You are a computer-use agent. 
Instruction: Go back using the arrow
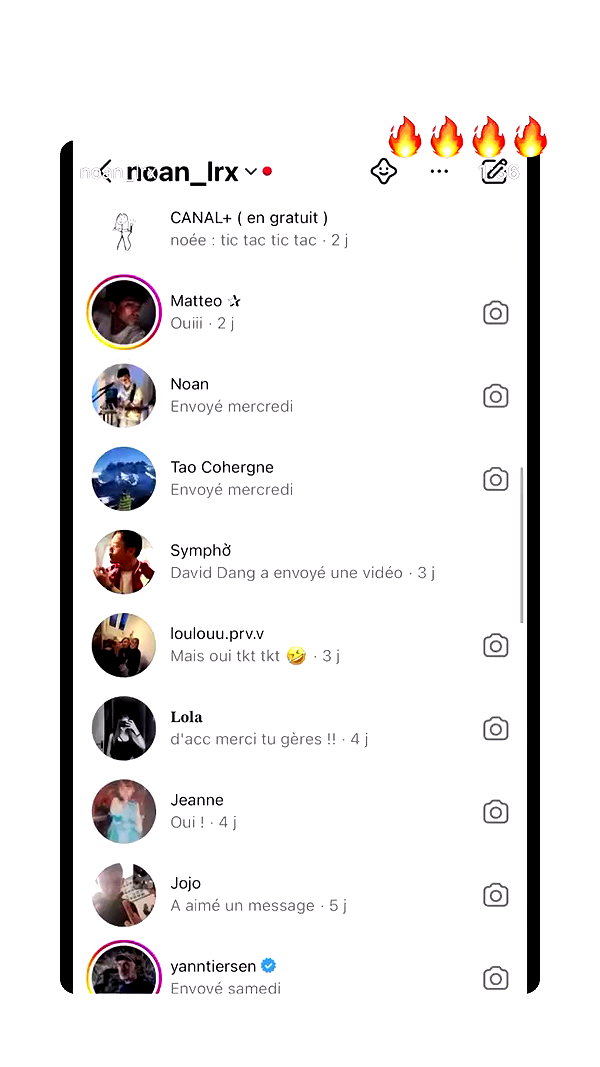click(x=104, y=171)
